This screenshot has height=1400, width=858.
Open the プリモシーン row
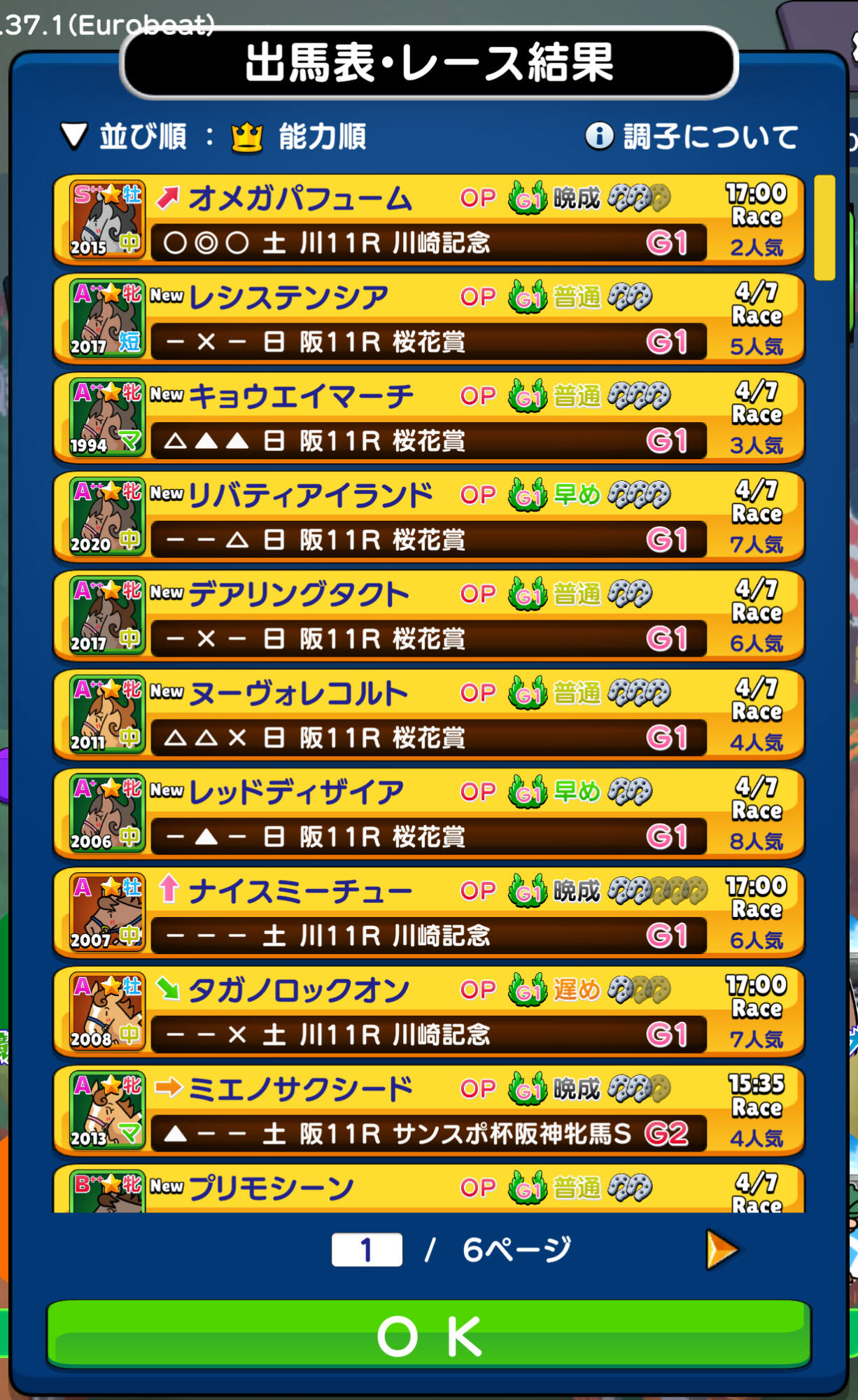[428, 1190]
